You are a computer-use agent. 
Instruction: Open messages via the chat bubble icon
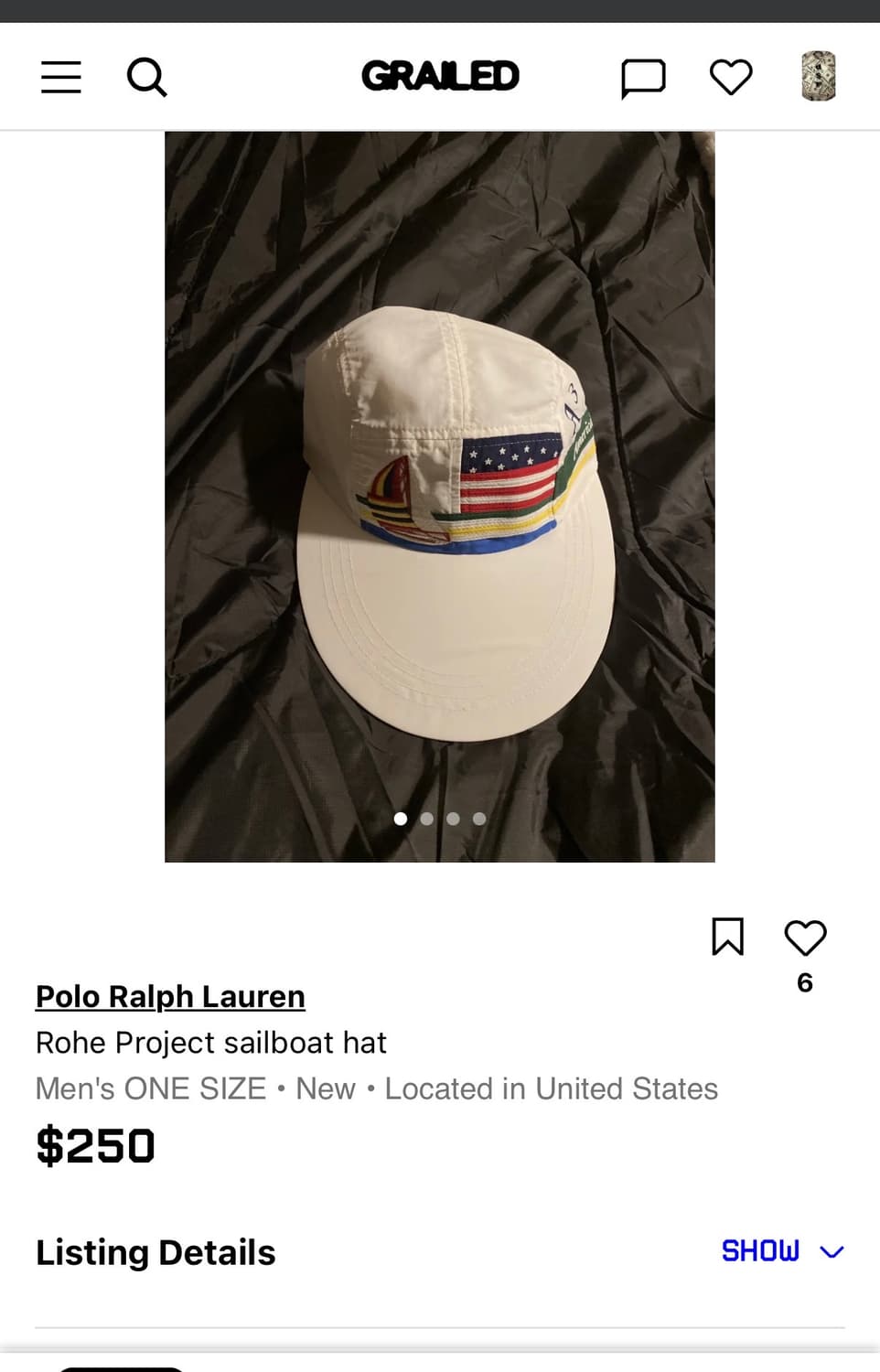pos(644,77)
